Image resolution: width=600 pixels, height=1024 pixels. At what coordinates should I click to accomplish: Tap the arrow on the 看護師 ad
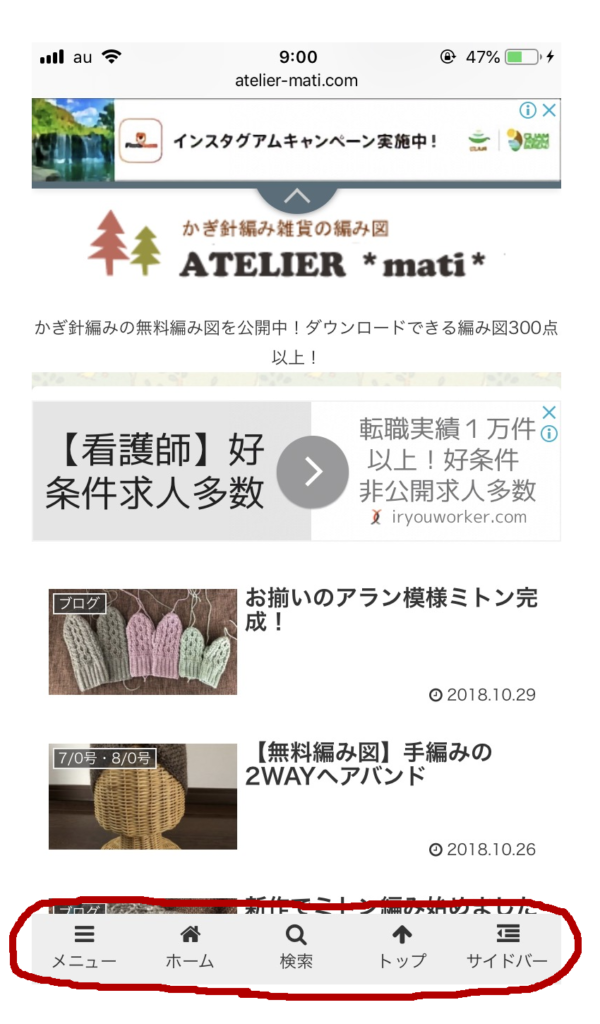click(x=312, y=472)
